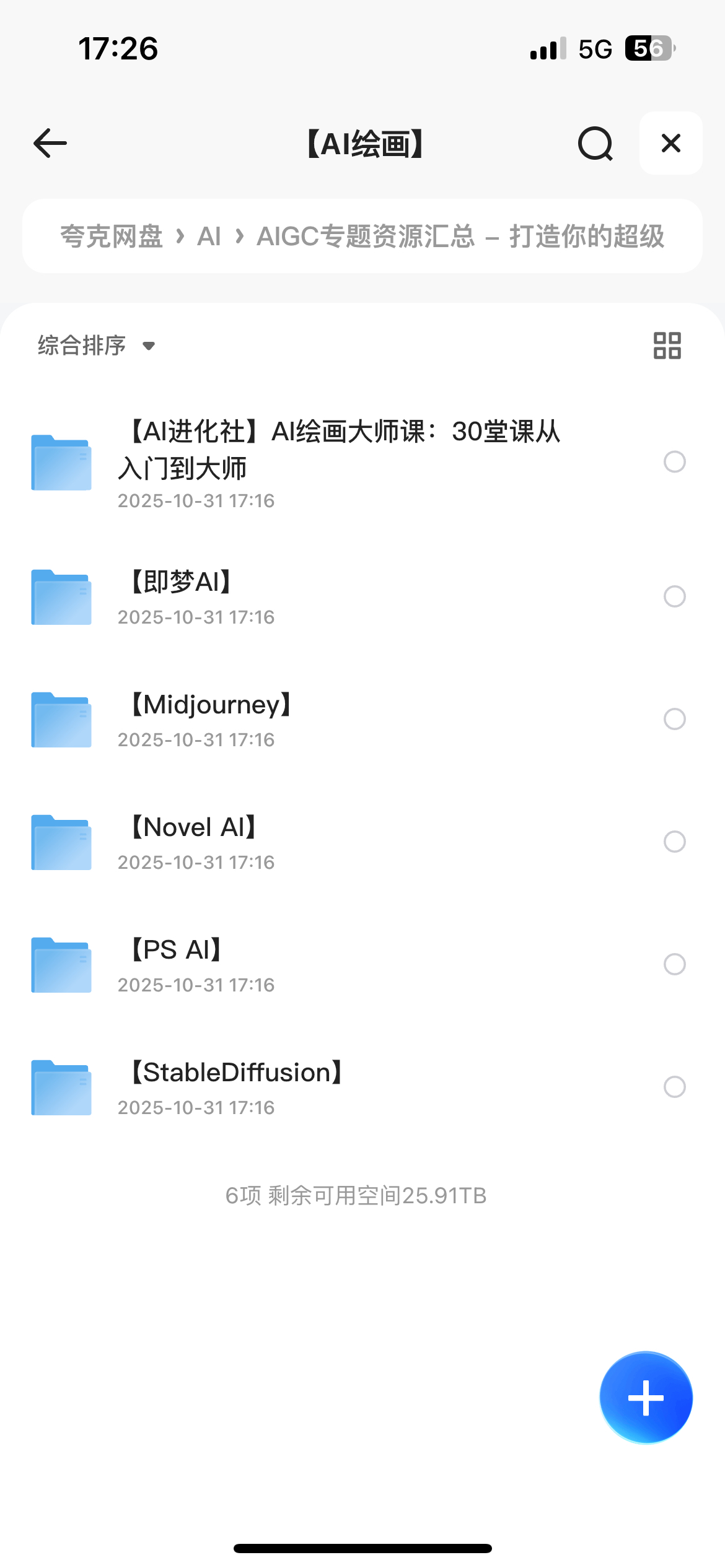This screenshot has height=1568, width=725.
Task: Expand the 综合排序 sort dropdown
Action: coord(96,346)
